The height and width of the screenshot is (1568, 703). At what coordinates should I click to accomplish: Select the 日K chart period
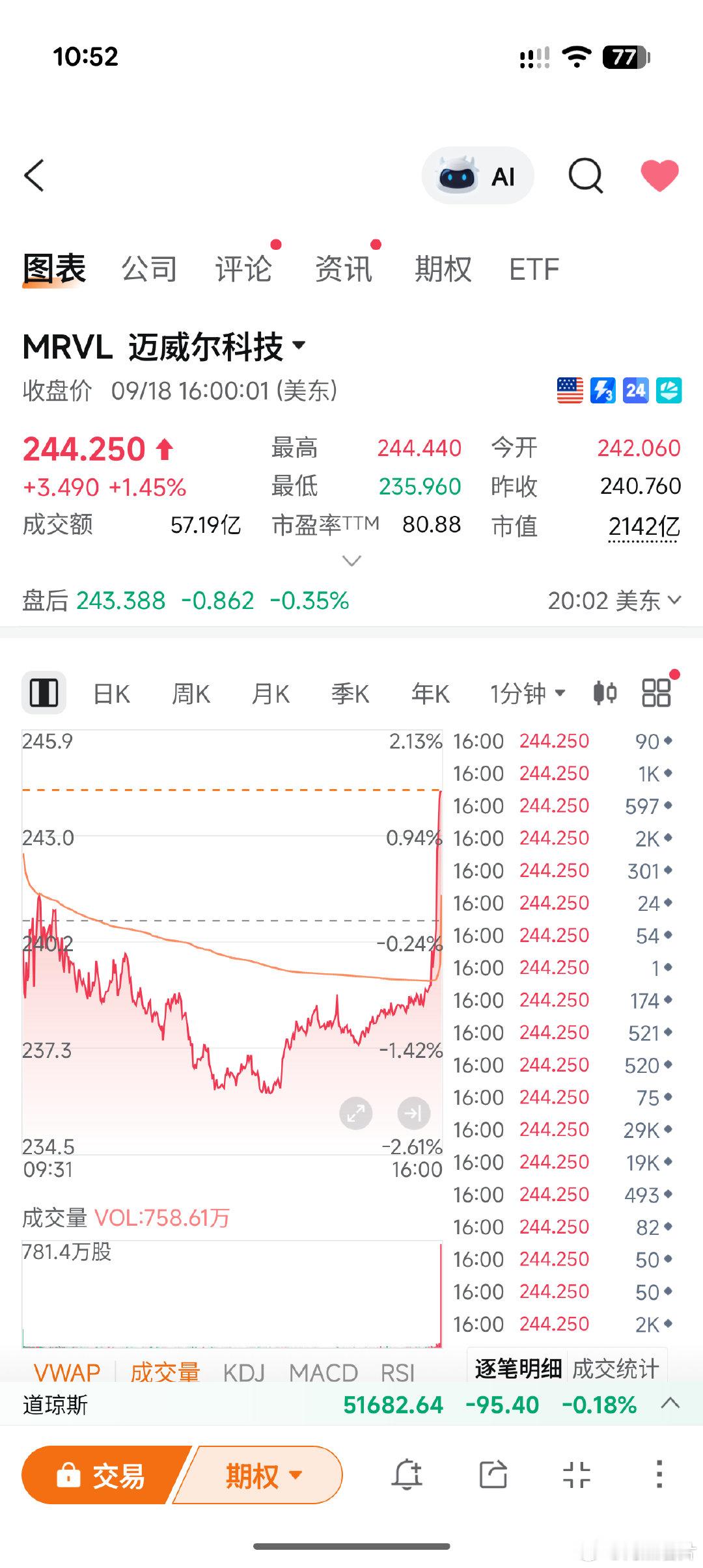(111, 694)
